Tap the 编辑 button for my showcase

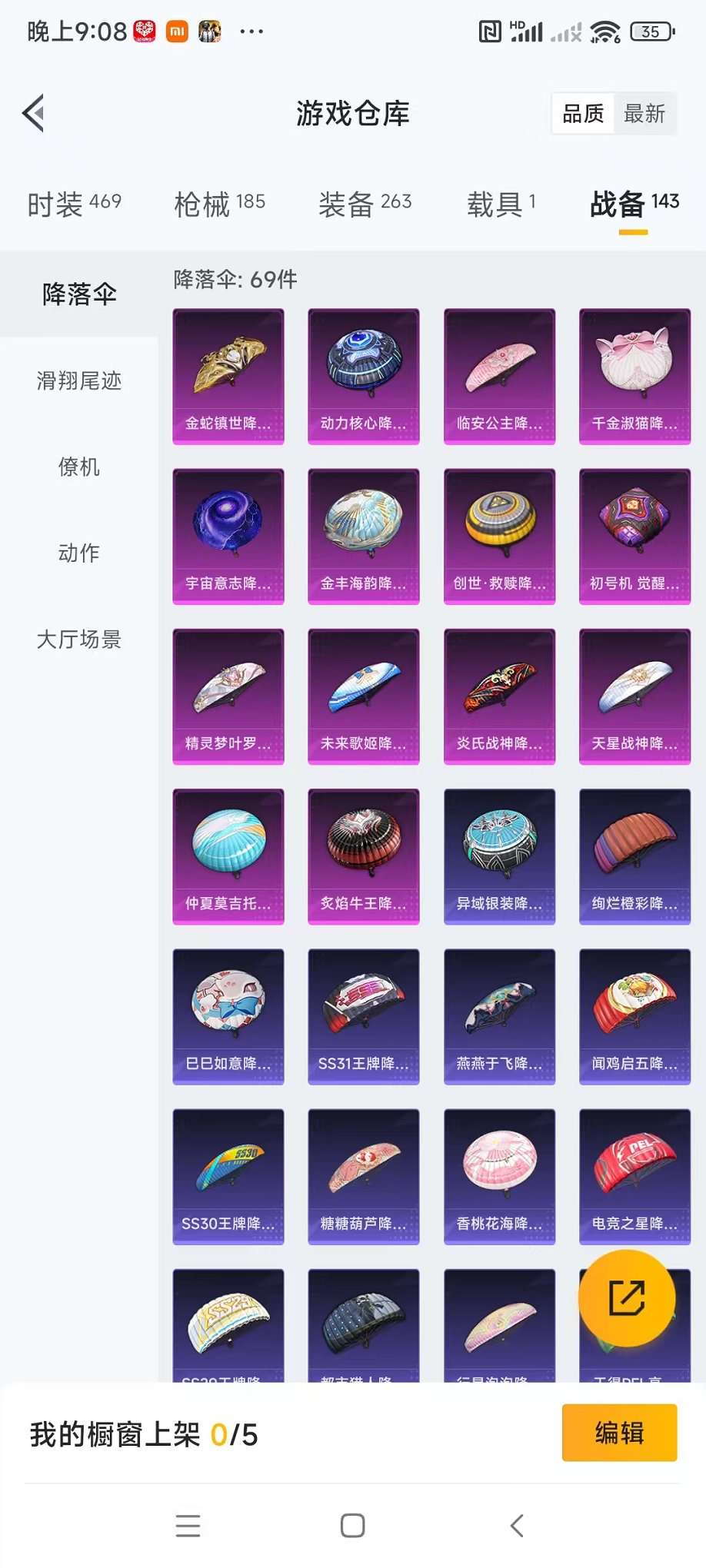click(619, 1433)
